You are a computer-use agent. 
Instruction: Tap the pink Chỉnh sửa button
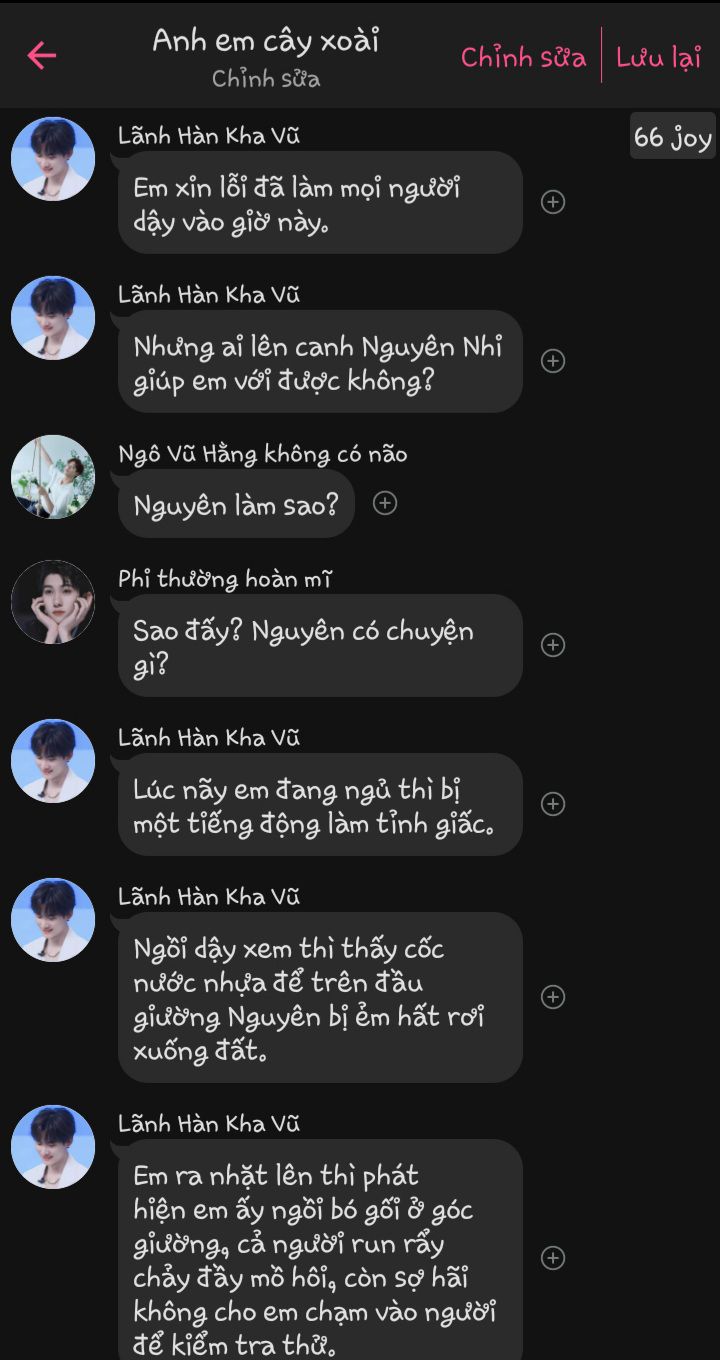[x=523, y=58]
